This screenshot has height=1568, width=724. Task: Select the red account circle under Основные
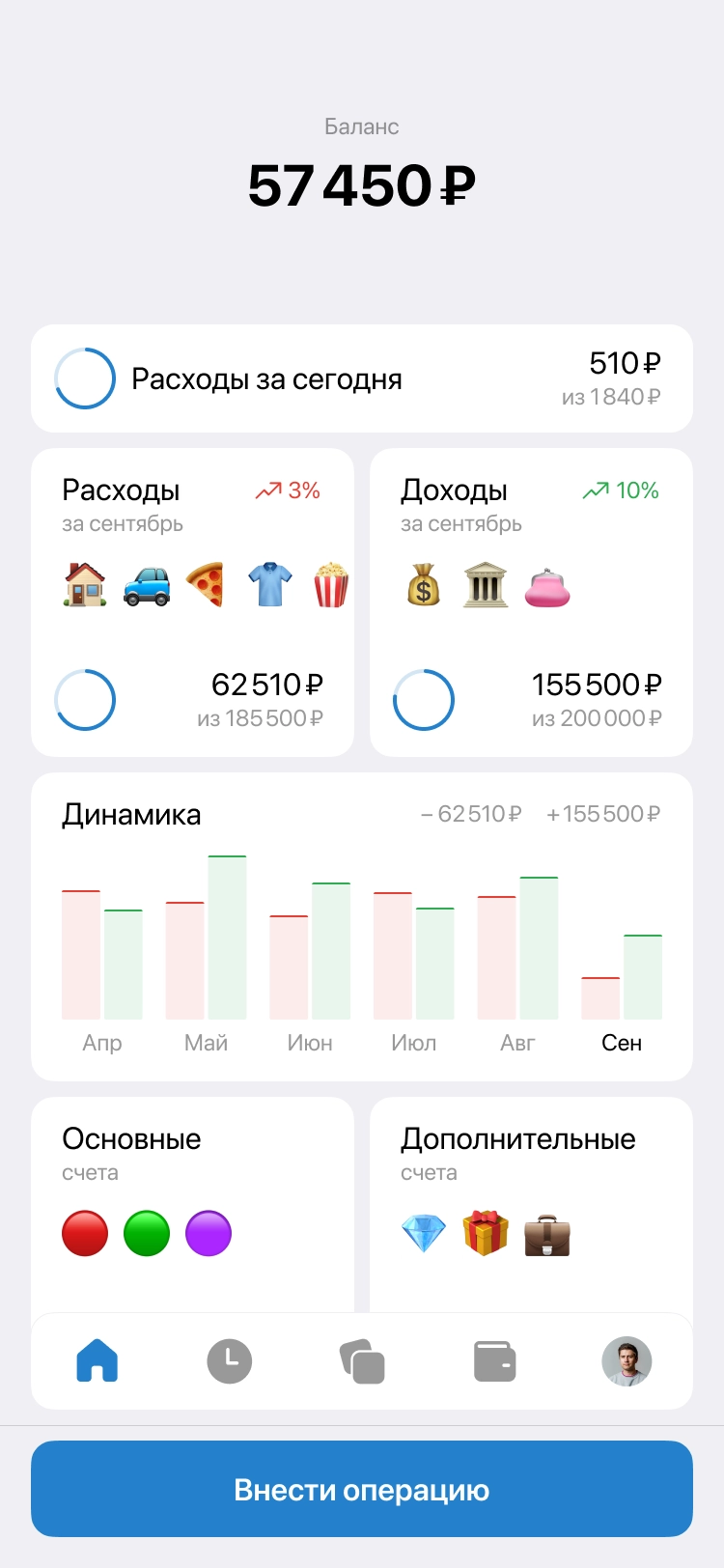click(85, 1233)
